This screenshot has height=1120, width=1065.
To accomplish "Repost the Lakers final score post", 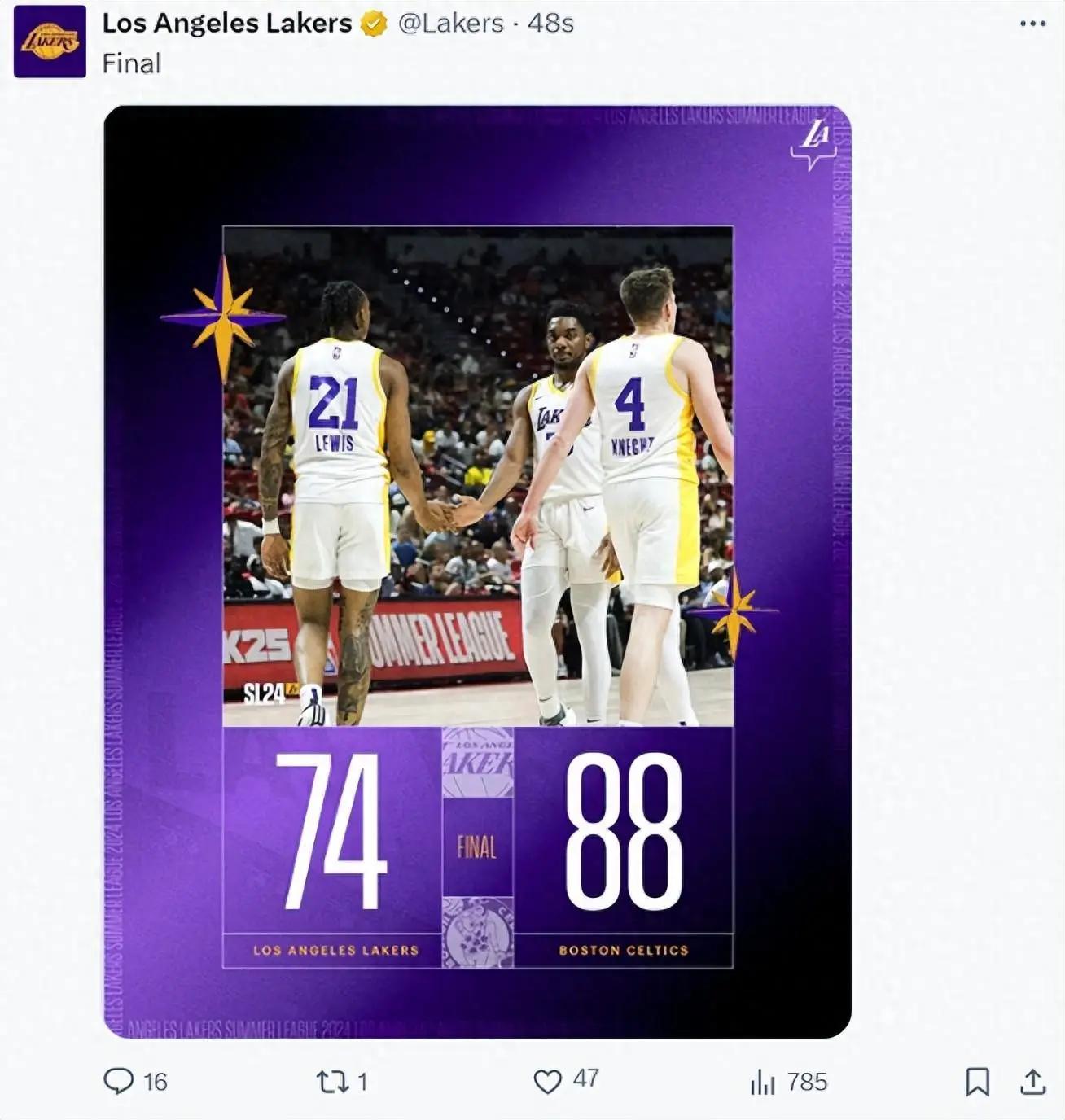I will (x=332, y=1081).
